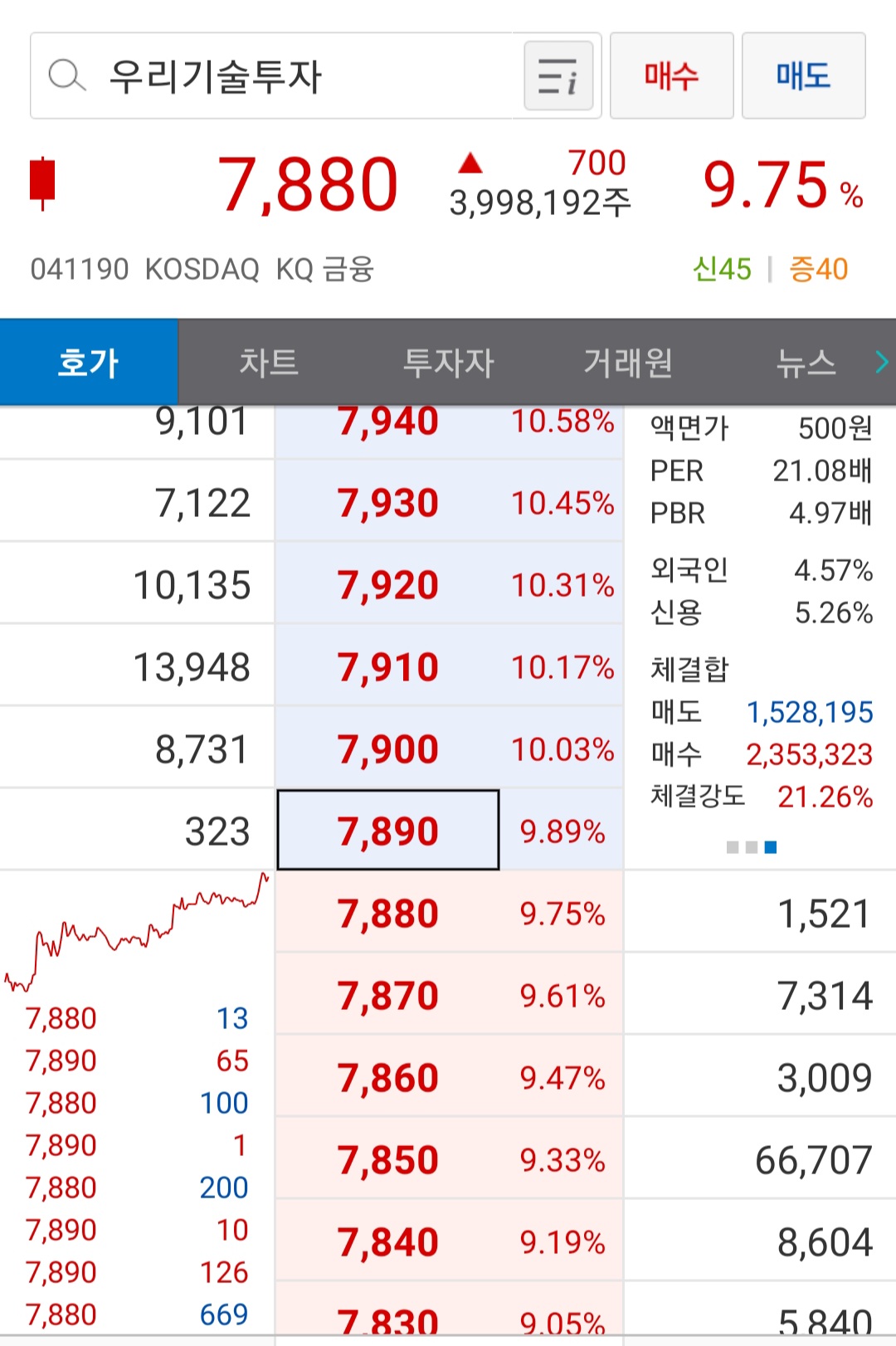Open the stock info list icon

[x=558, y=76]
